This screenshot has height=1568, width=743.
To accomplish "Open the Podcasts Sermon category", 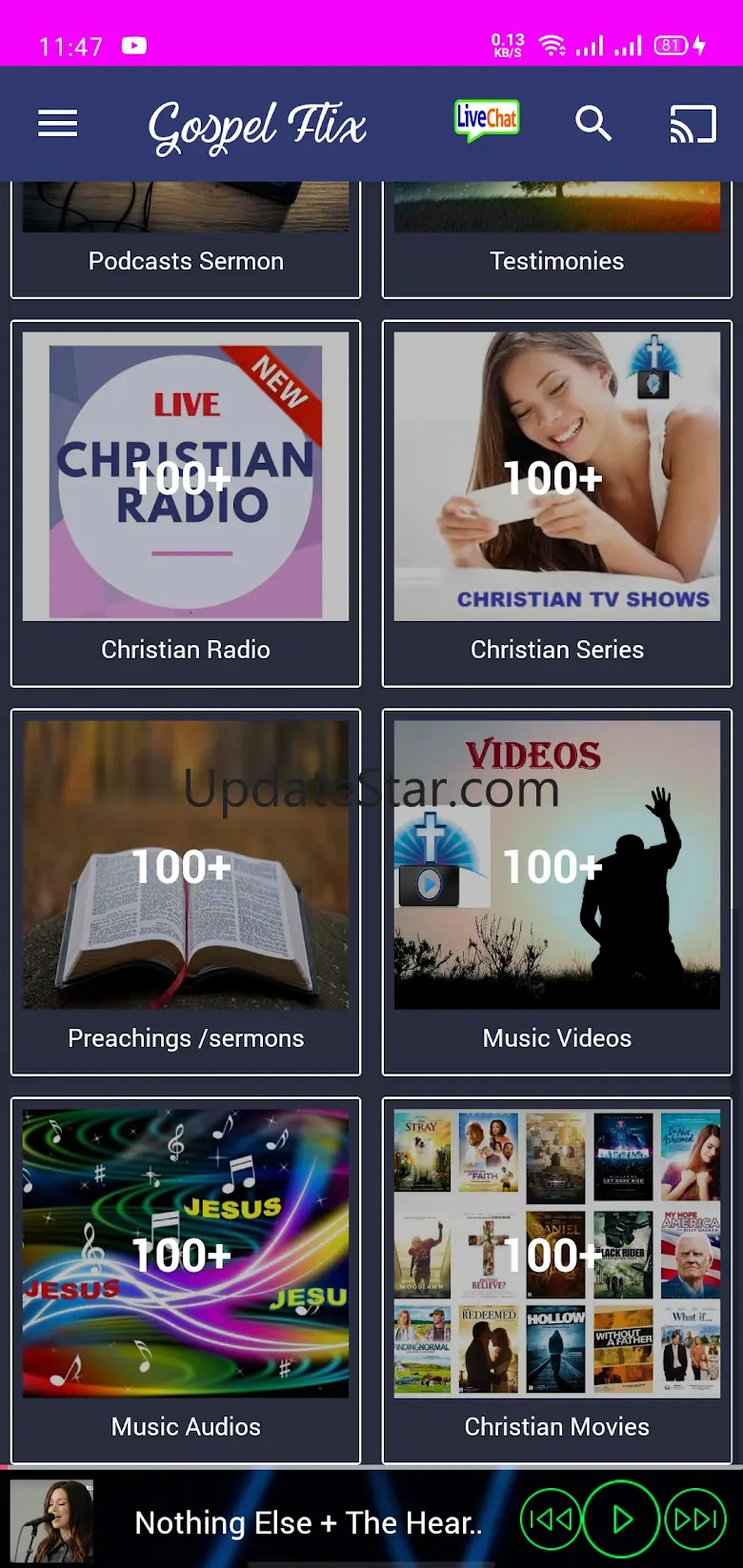I will pos(186,240).
